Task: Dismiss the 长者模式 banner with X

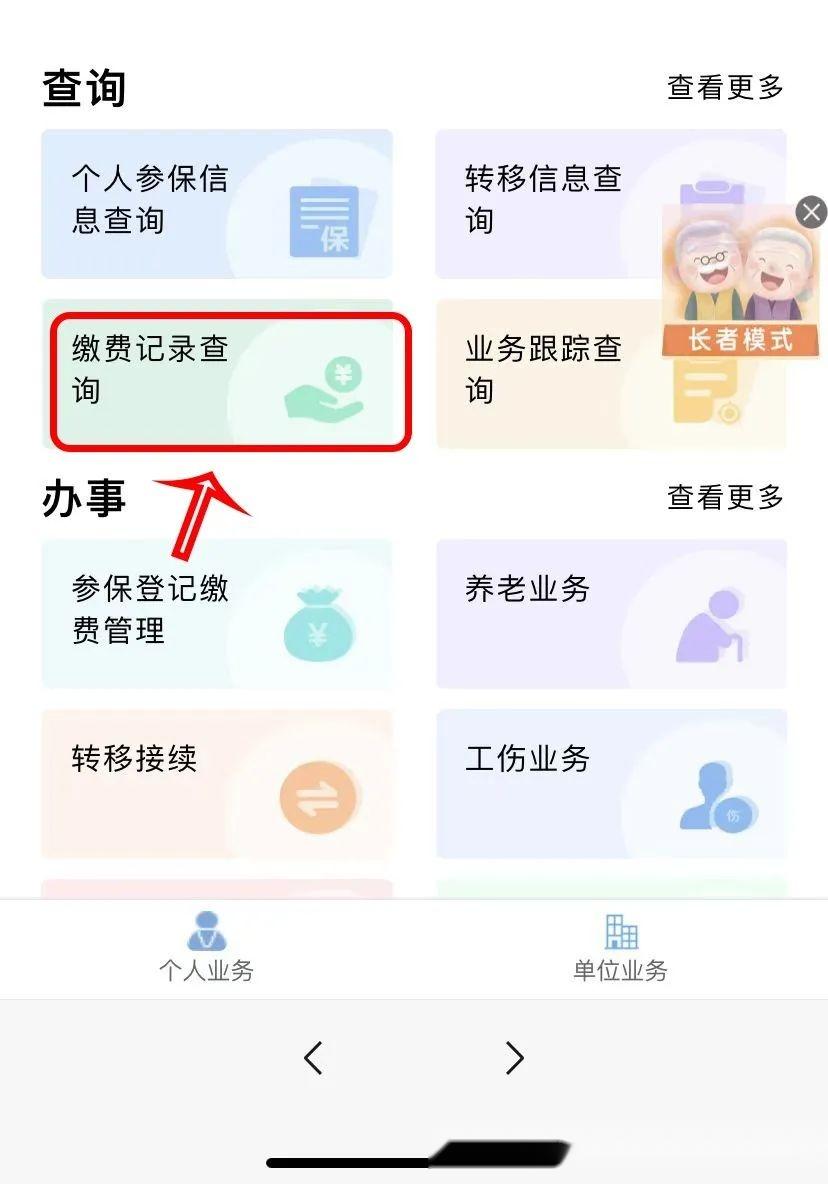Action: click(x=812, y=212)
